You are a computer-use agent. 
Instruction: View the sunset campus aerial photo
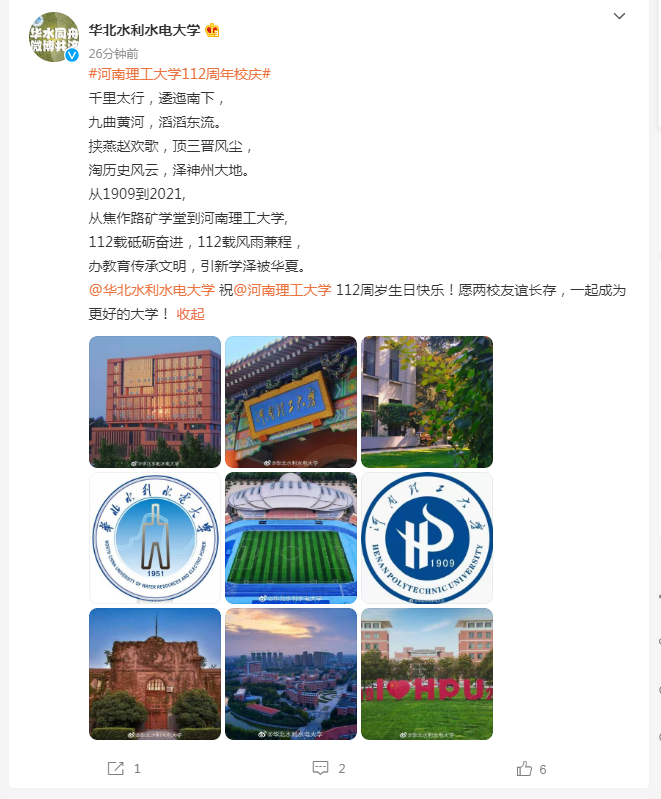click(291, 674)
